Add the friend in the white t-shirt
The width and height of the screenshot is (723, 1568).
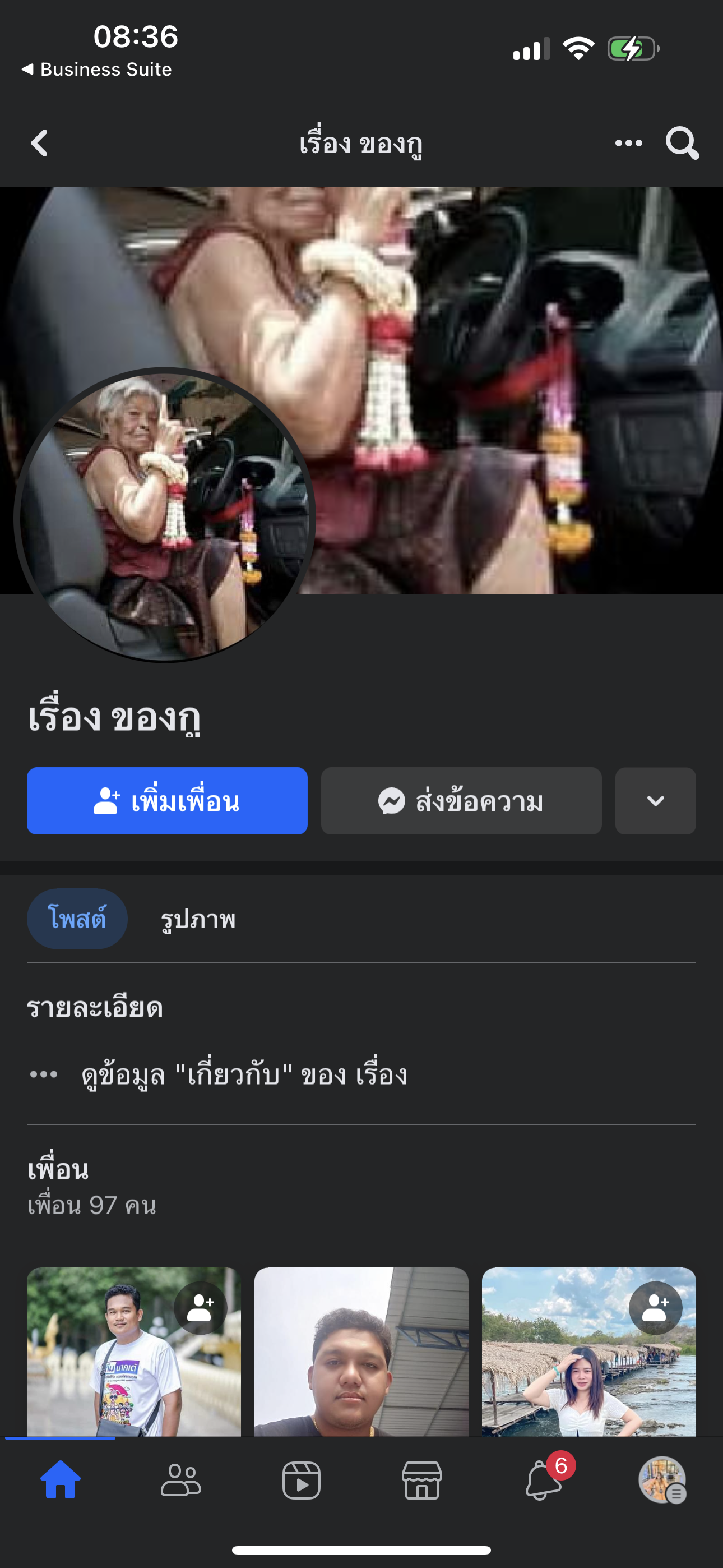[200, 1307]
